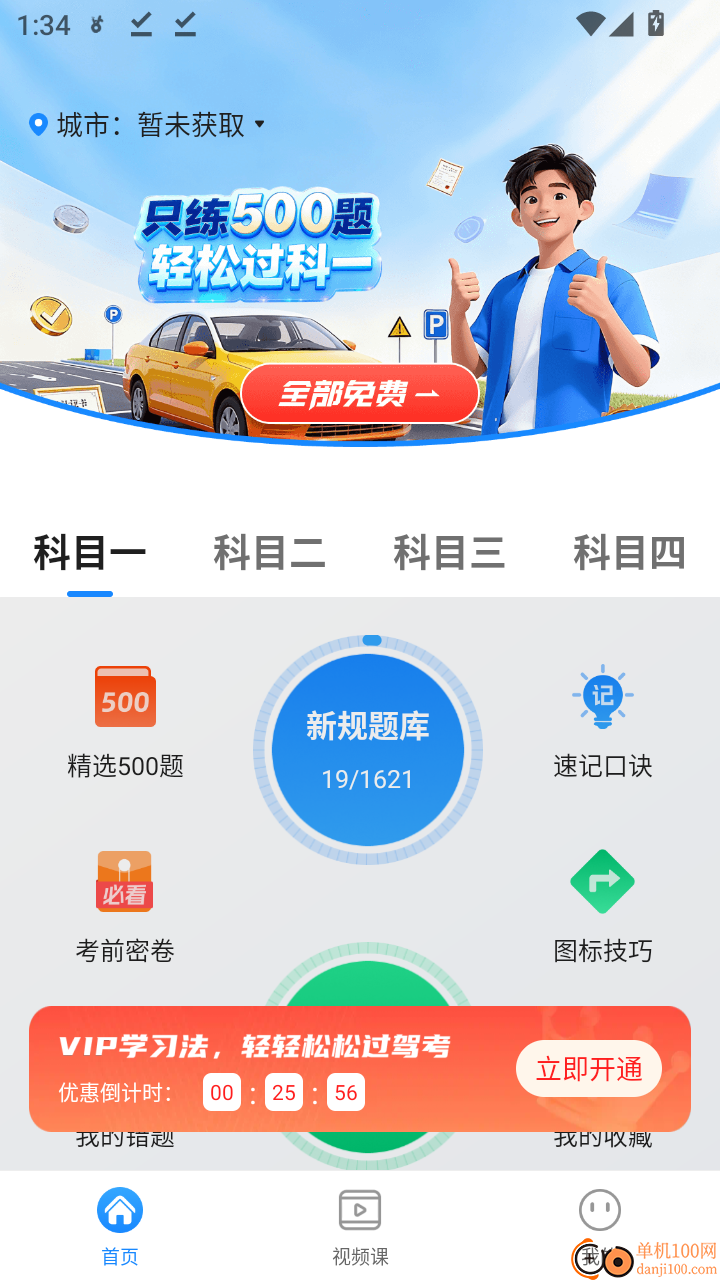Open 考前密卷 with the 必看 icon
This screenshot has width=720, height=1280.
124,881
